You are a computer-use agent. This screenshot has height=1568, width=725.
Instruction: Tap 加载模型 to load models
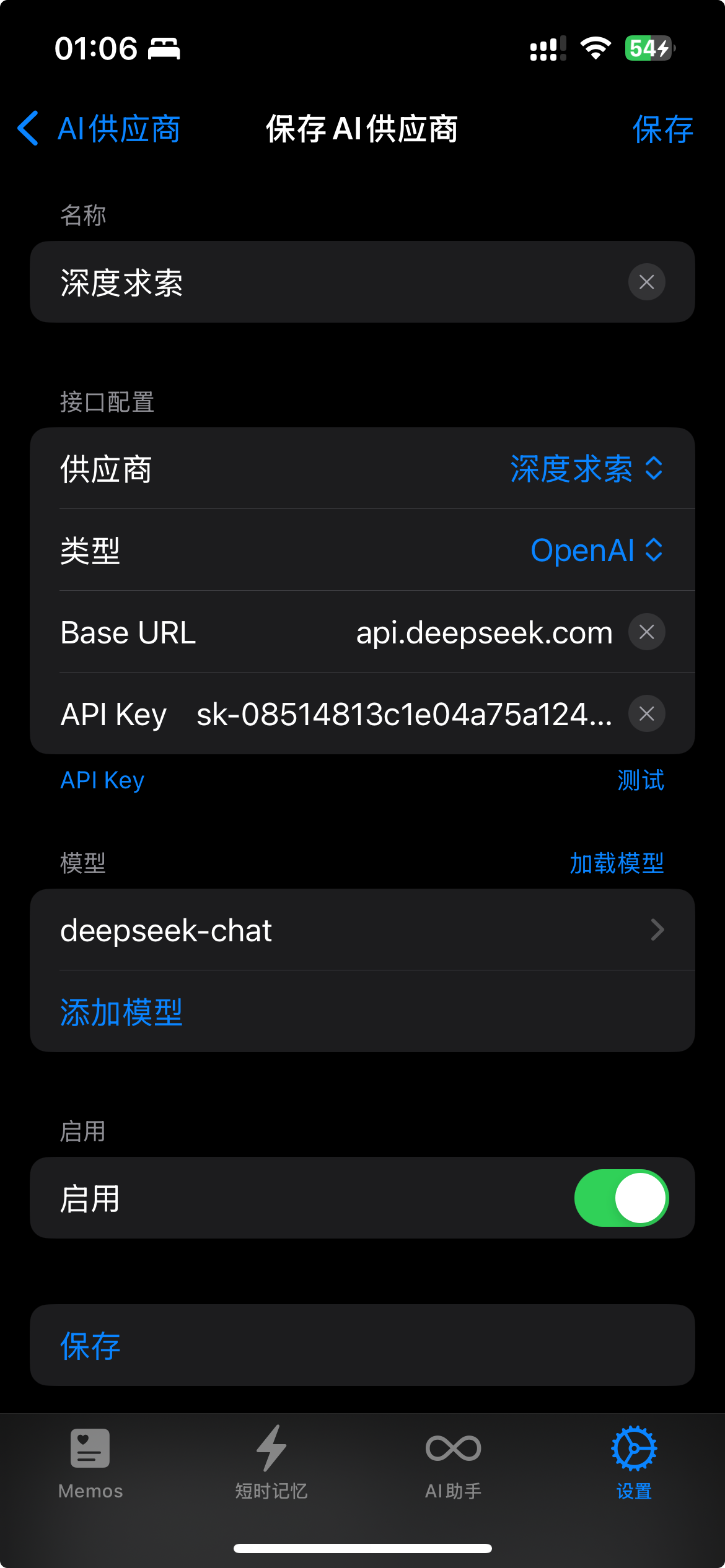617,863
